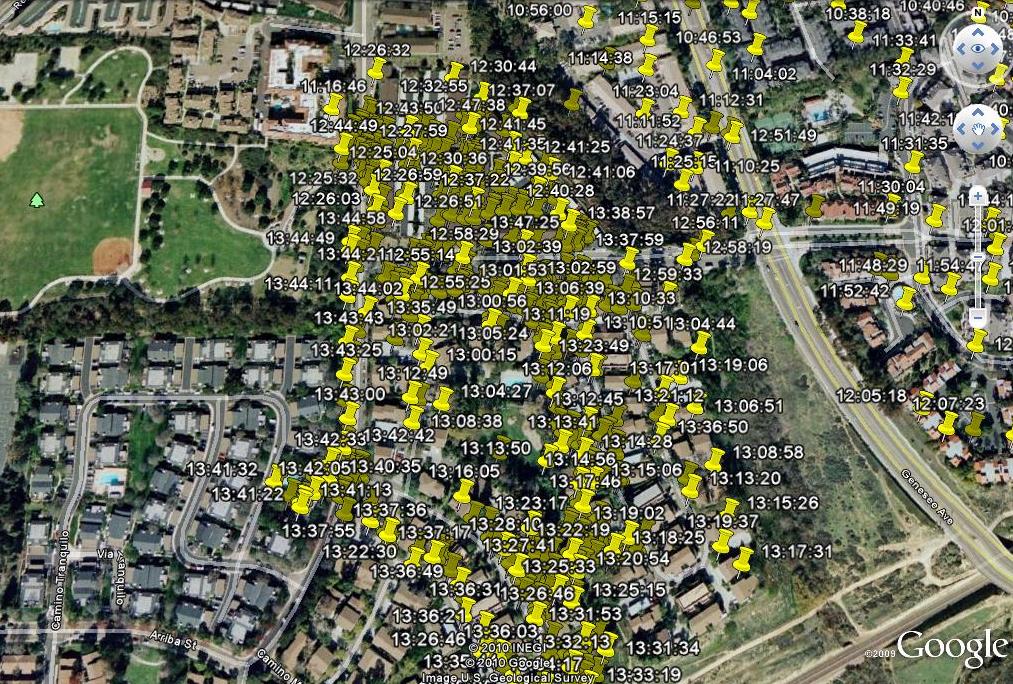
Task: Tilt the look joystick upward arrow
Action: pos(977,30)
